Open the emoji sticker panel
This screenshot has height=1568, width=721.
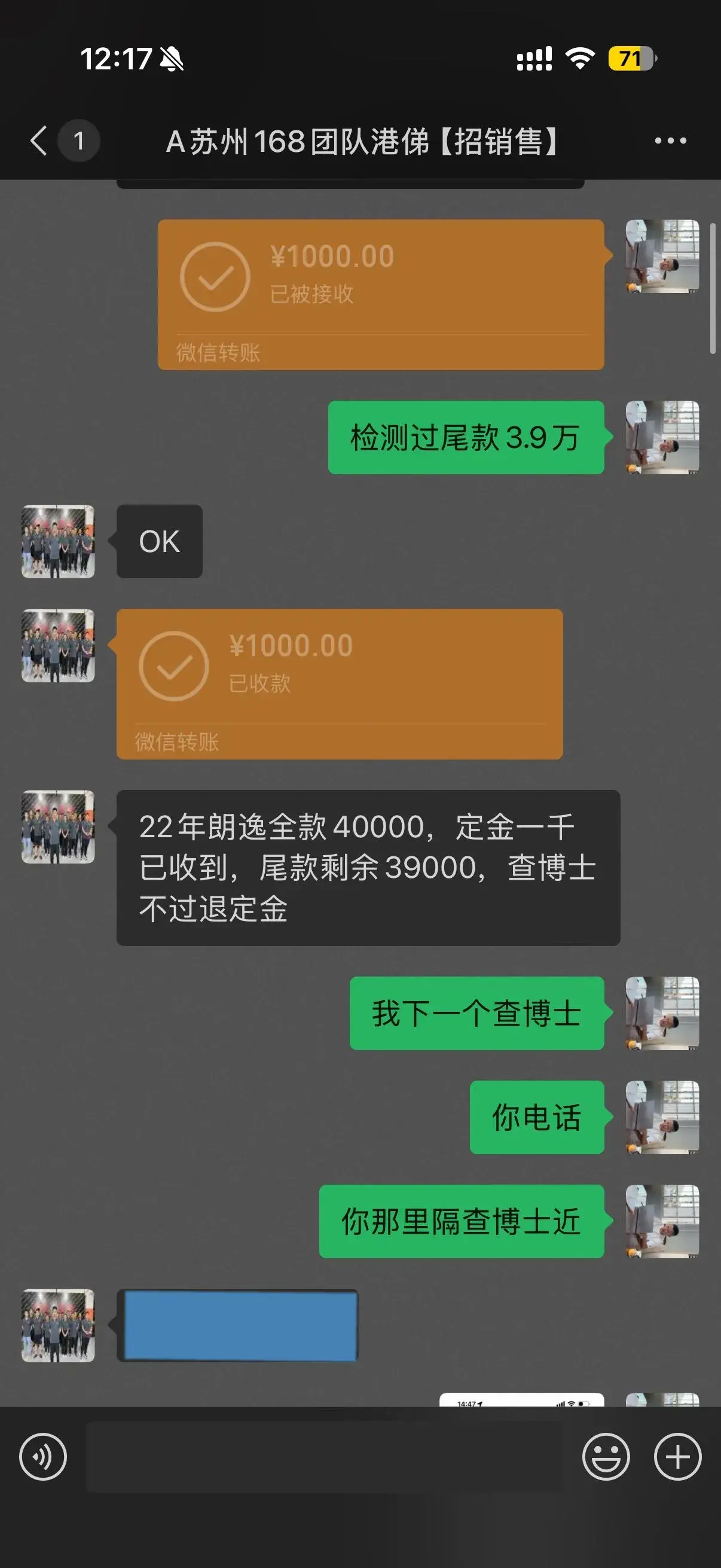(x=606, y=1457)
